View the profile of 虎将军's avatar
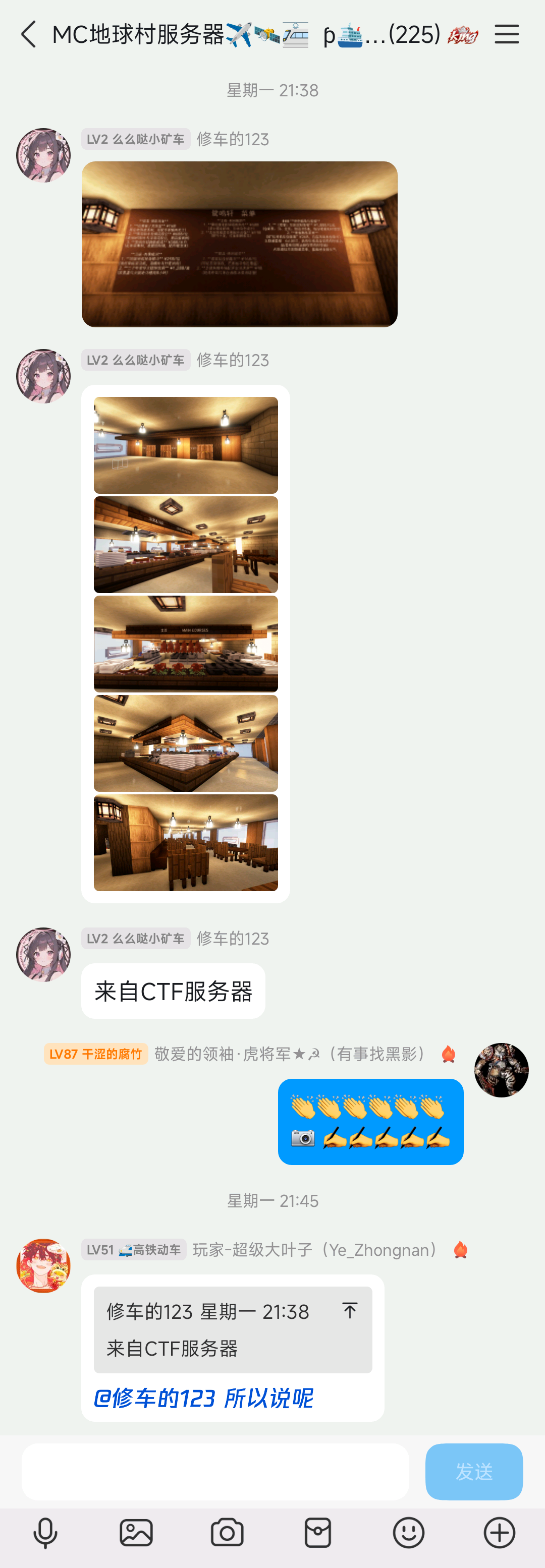545x1568 pixels. click(x=501, y=1070)
